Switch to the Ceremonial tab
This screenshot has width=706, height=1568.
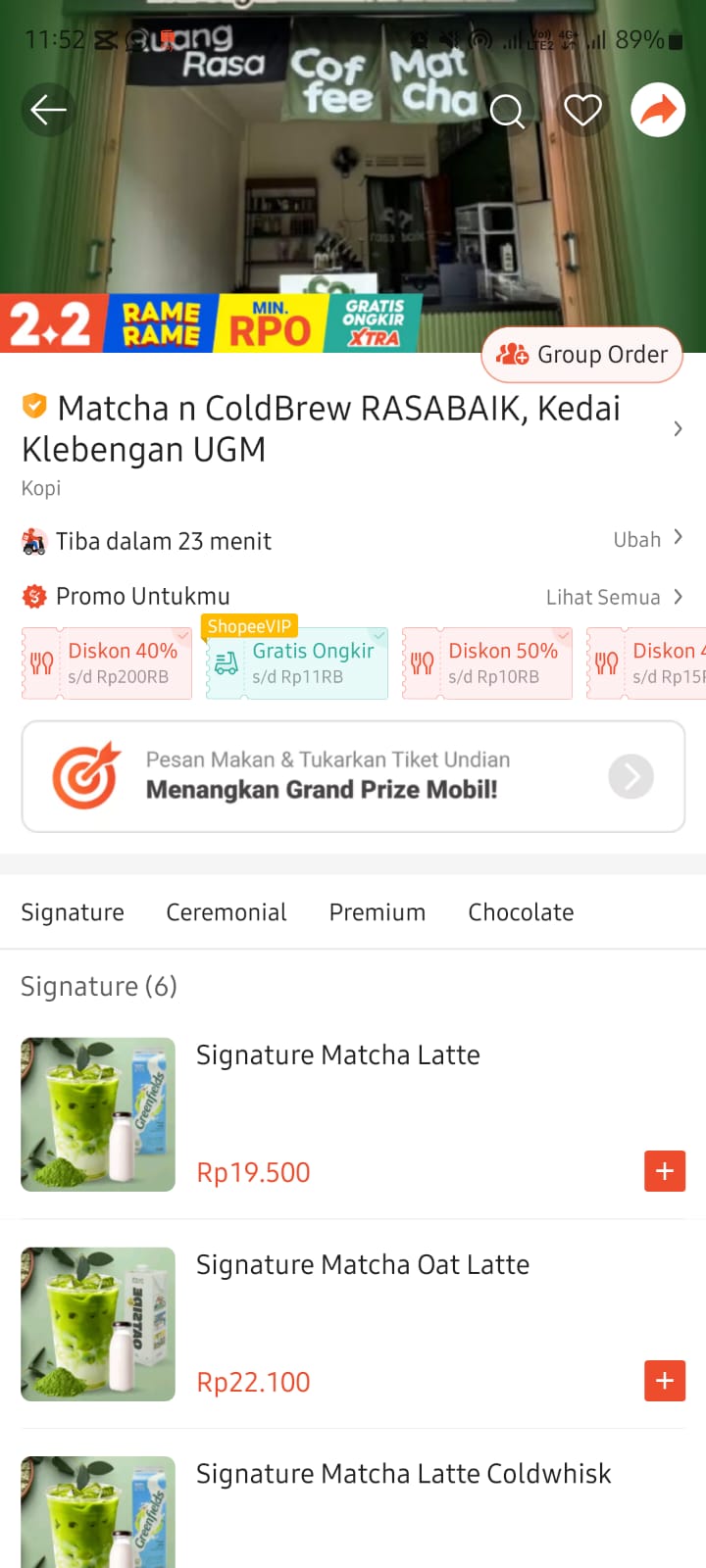click(x=227, y=912)
